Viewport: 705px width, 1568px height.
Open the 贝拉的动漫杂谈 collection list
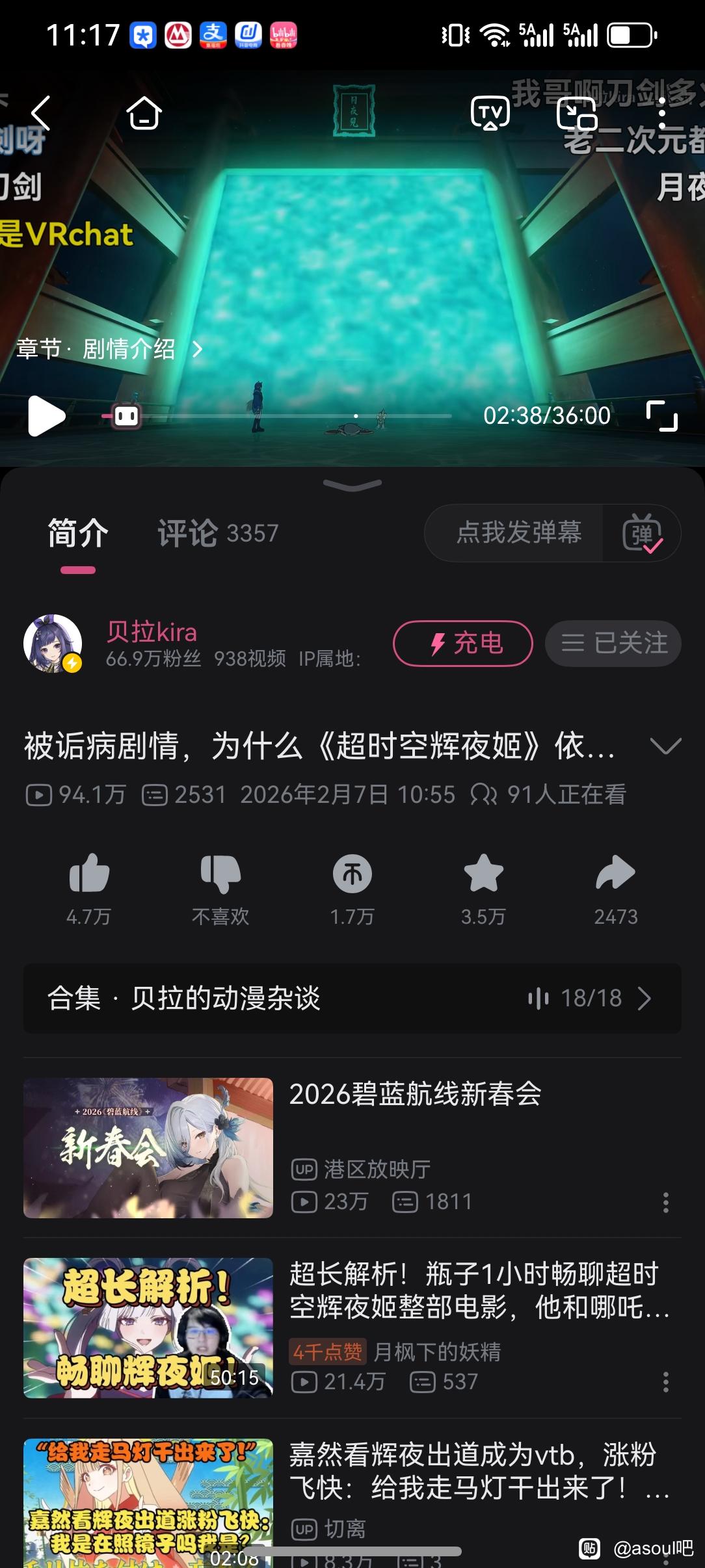click(352, 998)
